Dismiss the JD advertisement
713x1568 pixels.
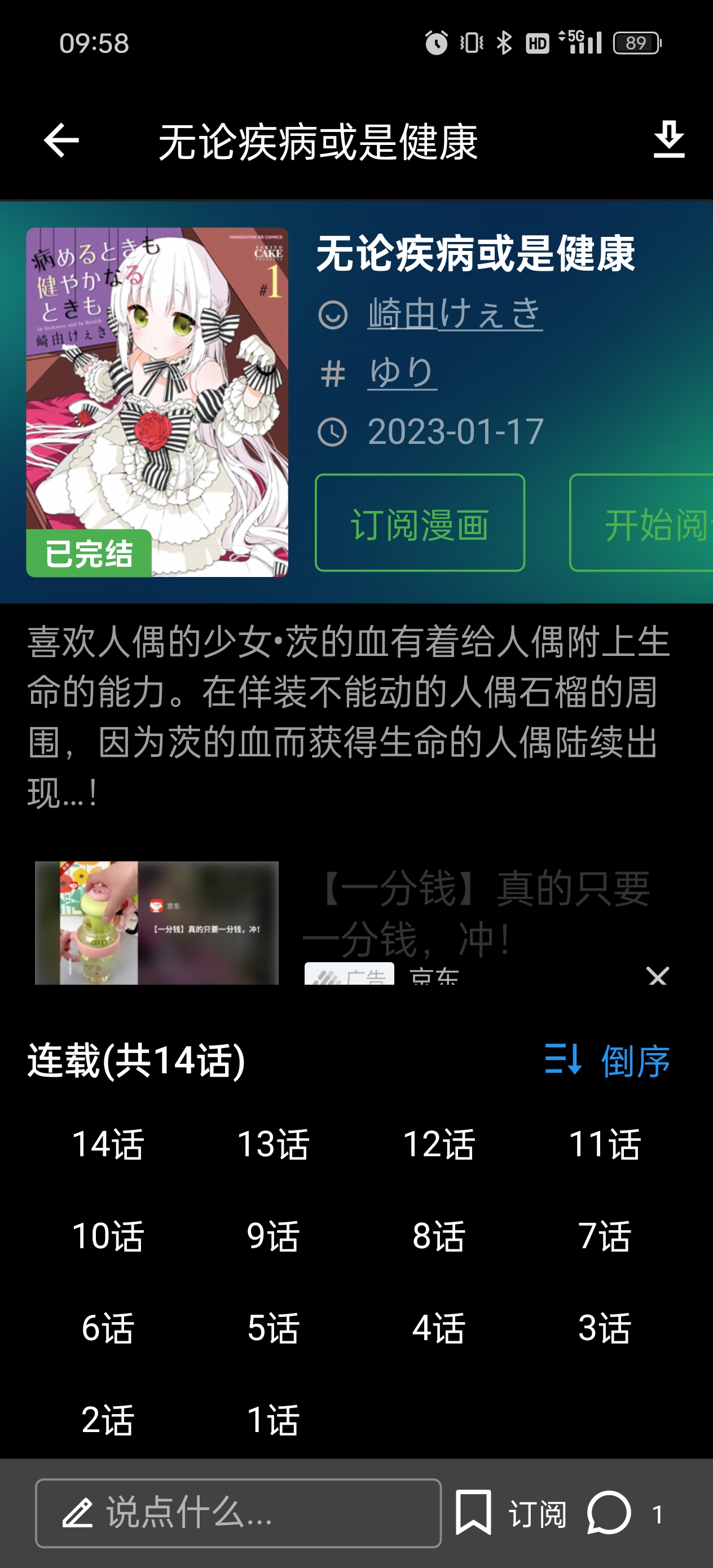658,976
